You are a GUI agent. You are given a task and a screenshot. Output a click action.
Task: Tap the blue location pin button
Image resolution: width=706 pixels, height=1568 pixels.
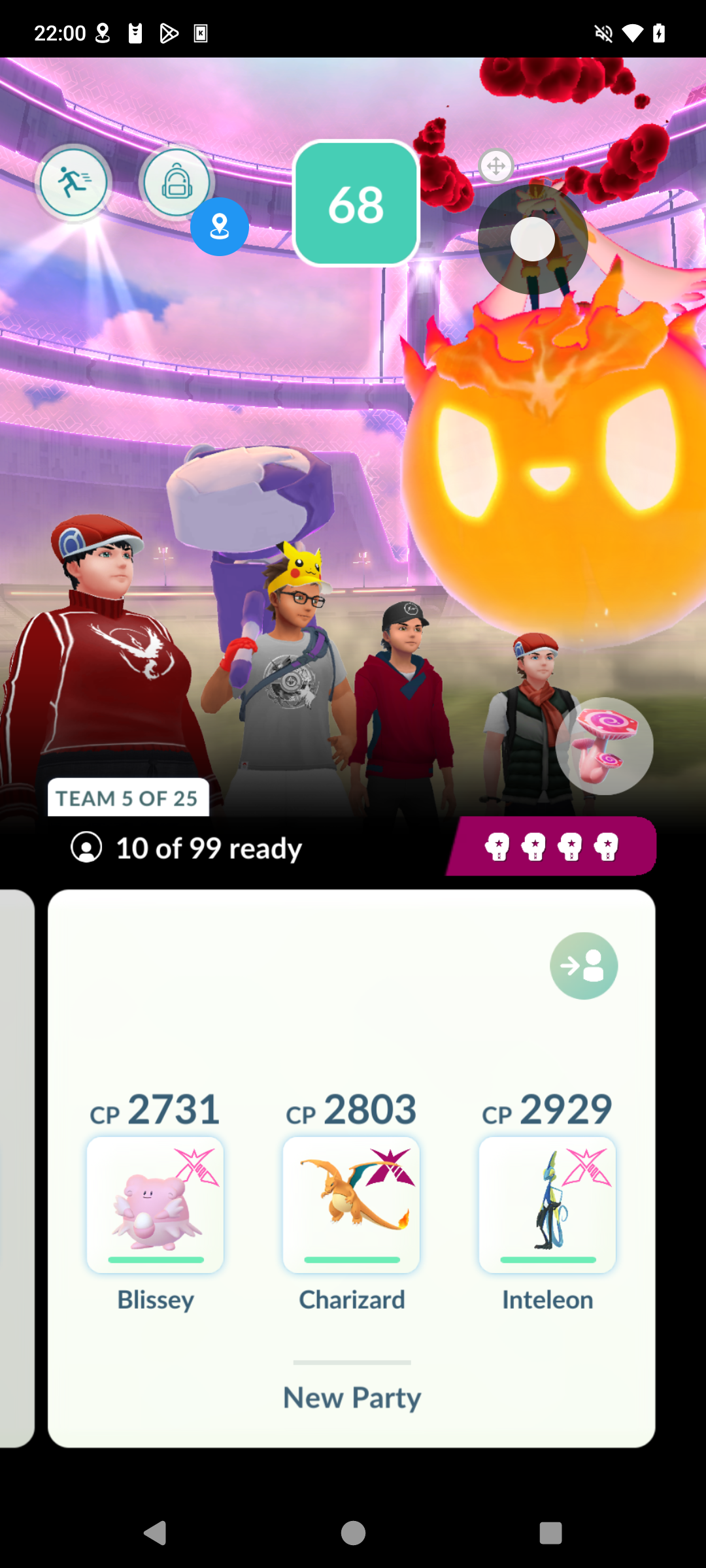[220, 227]
